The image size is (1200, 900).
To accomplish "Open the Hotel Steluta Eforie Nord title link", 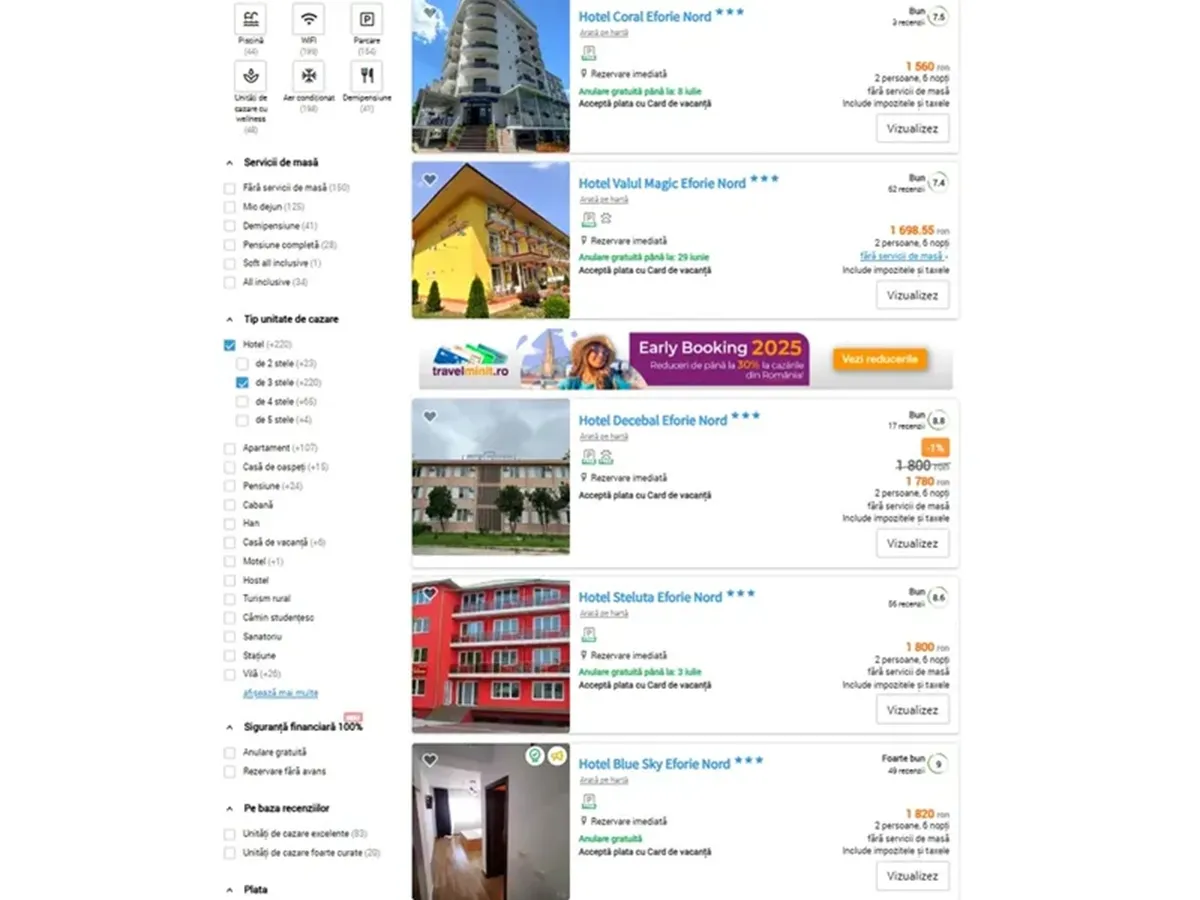I will (650, 597).
